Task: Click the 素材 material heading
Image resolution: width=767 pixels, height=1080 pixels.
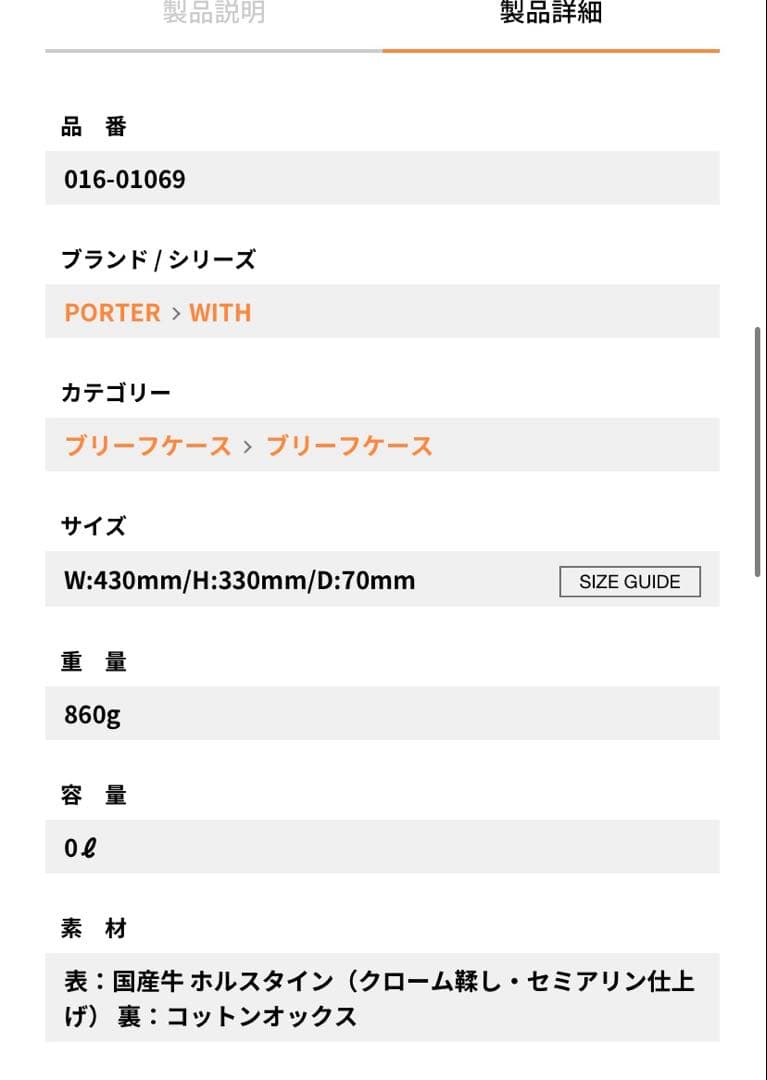Action: pyautogui.click(x=92, y=928)
